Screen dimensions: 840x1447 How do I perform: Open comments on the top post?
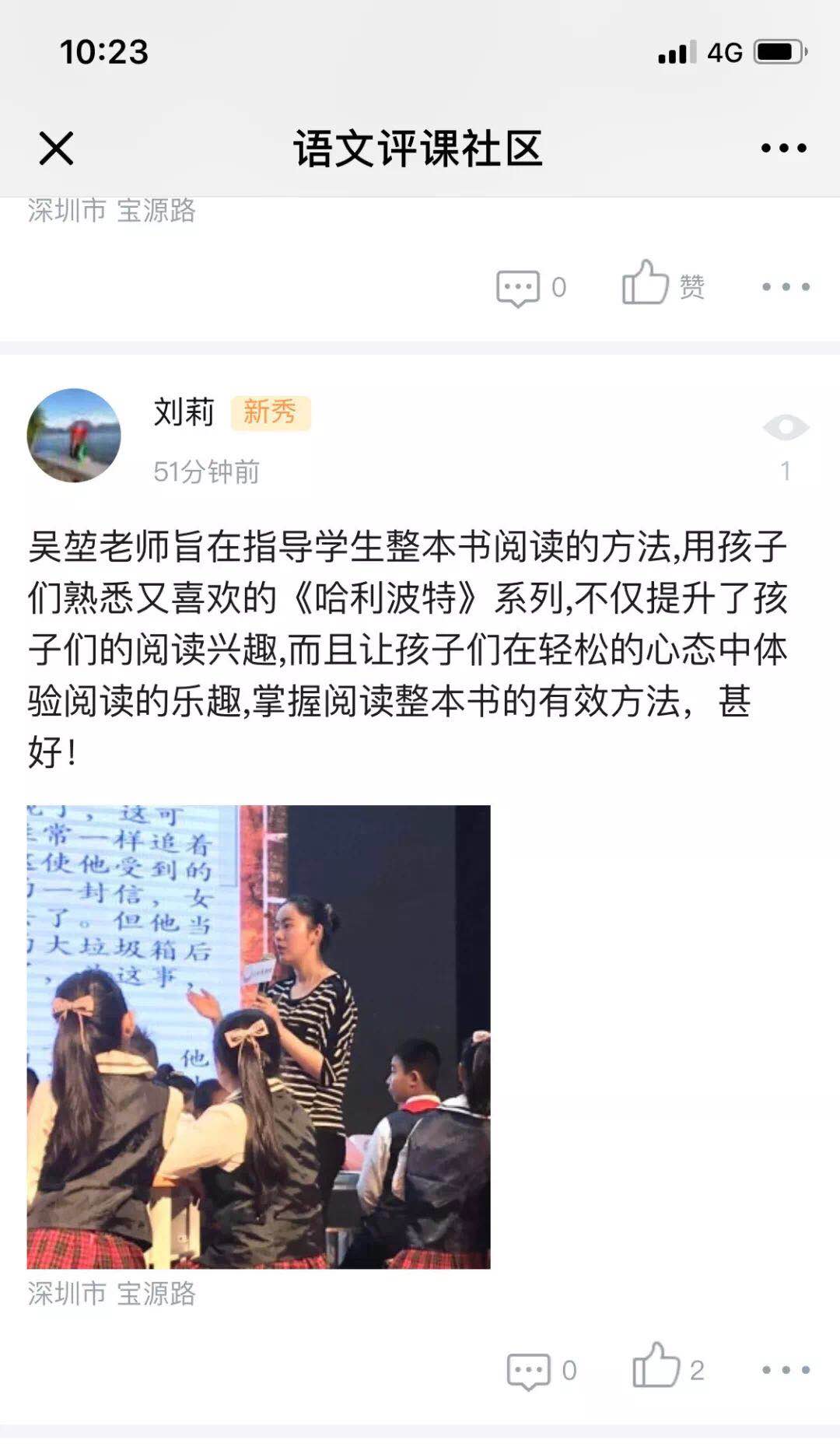pos(530,288)
